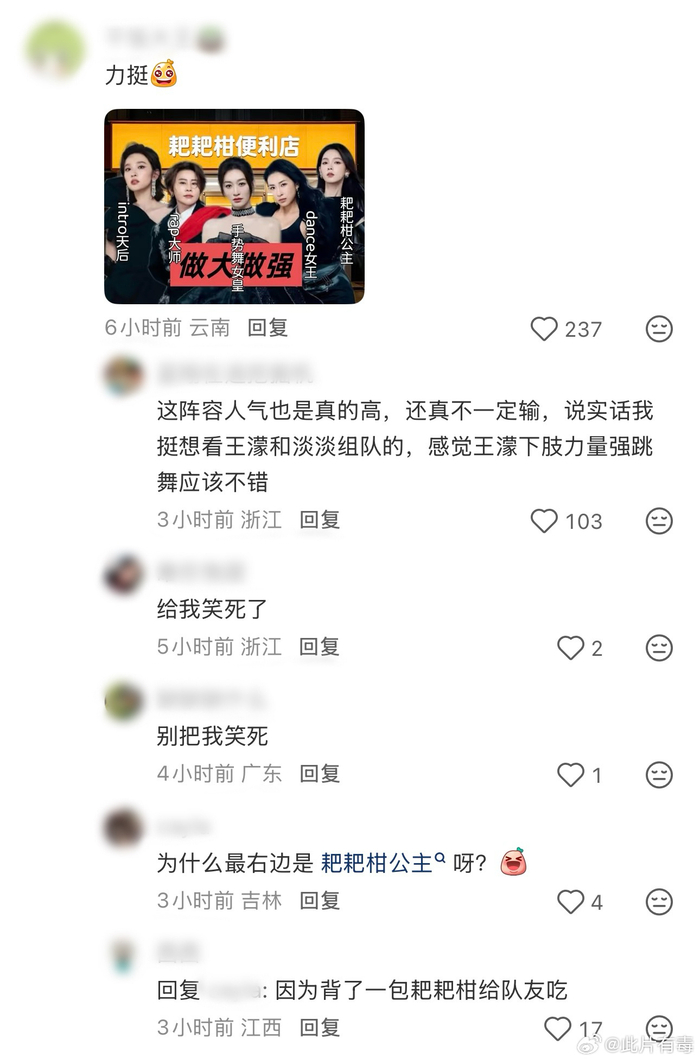Reply to the 力挺 comment
700x1061 pixels.
click(267, 328)
